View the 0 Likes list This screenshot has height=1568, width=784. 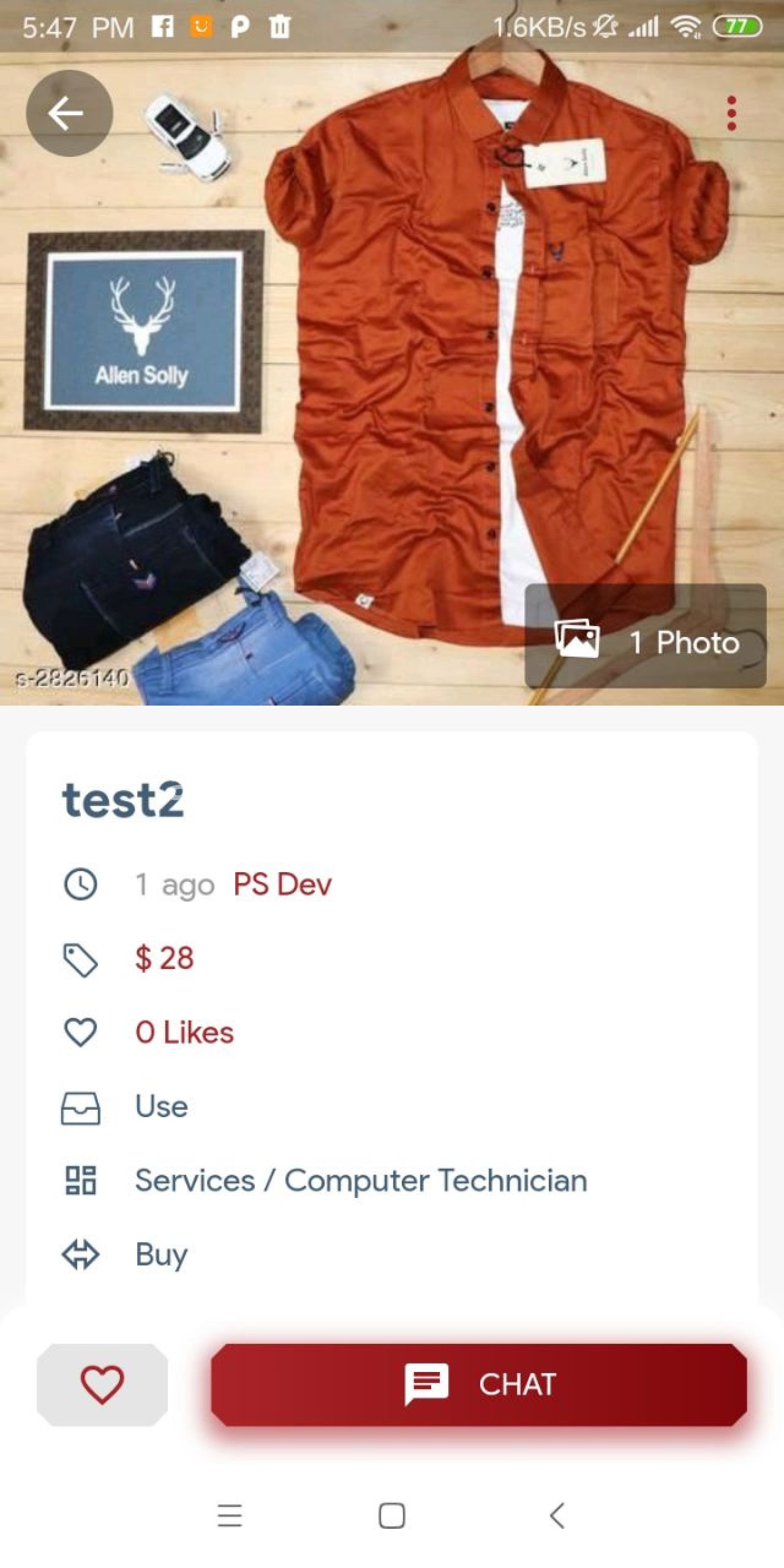(x=184, y=1032)
